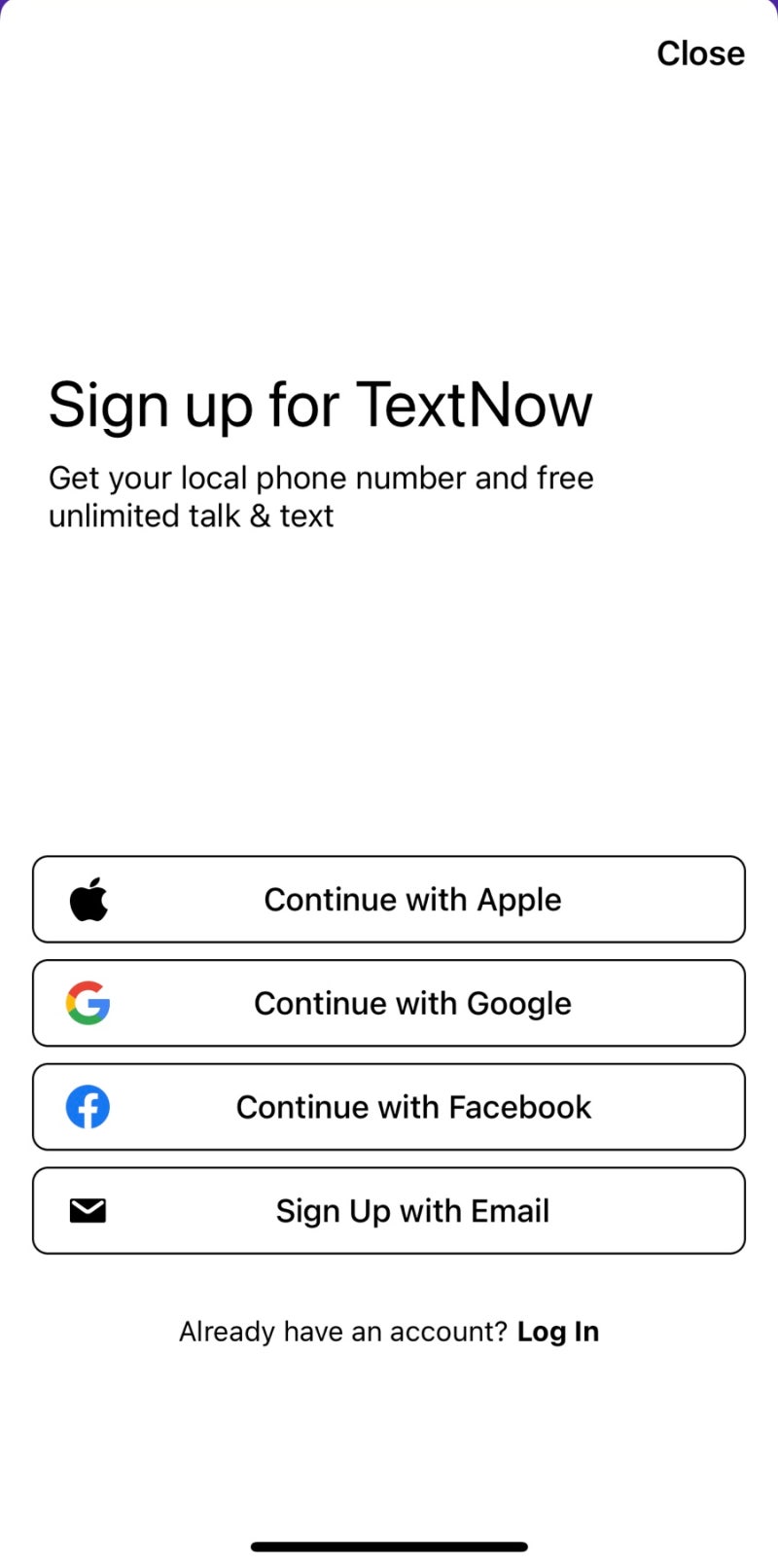The width and height of the screenshot is (778, 1568).
Task: Click the "Sign up for TextNow" heading
Action: 321,405
